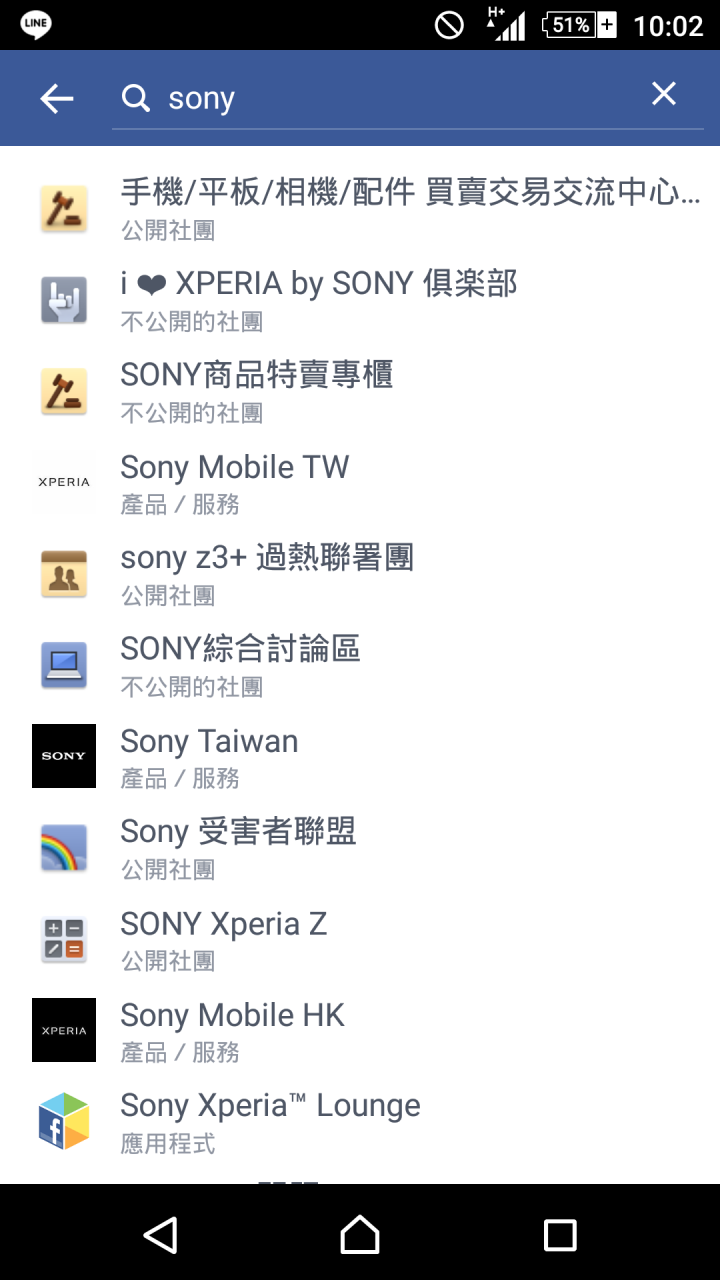The image size is (720, 1280).
Task: Tap the system home button
Action: (x=360, y=1235)
